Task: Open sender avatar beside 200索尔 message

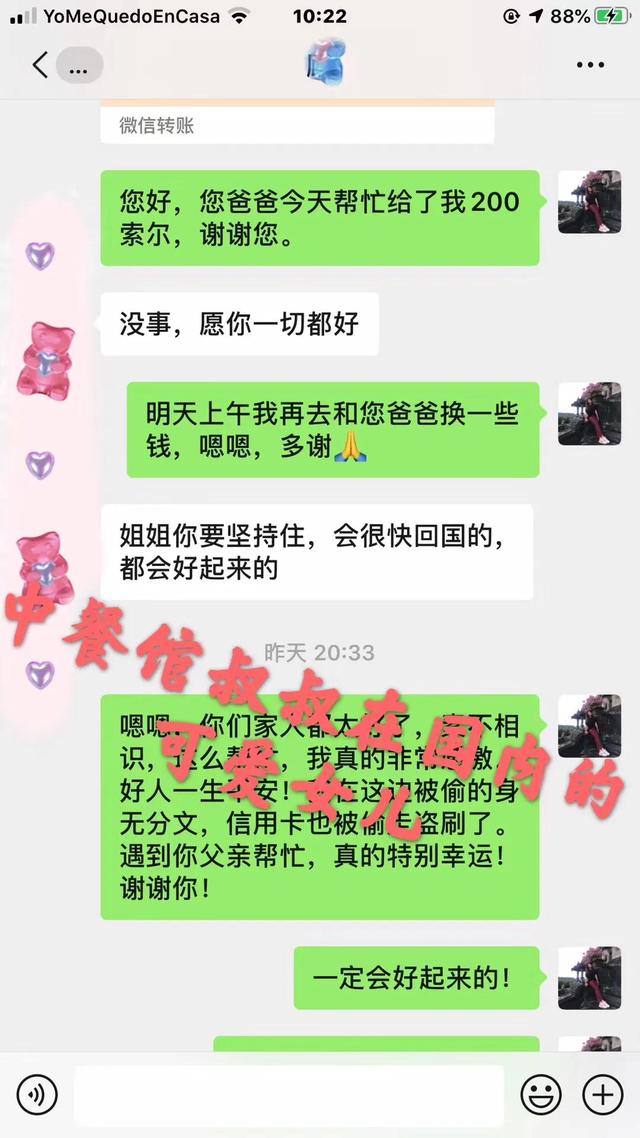Action: [589, 202]
